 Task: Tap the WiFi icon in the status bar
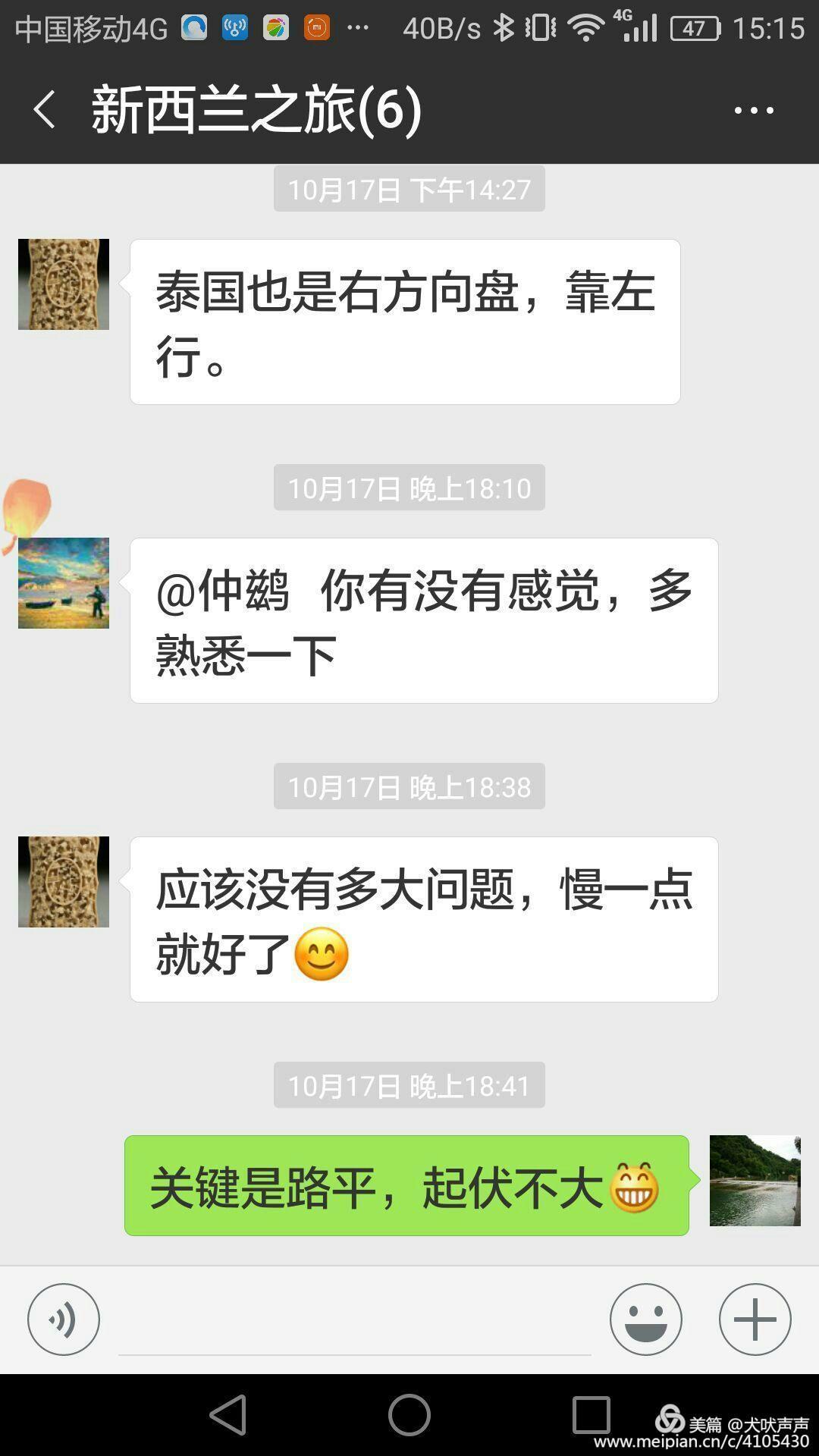click(x=584, y=25)
